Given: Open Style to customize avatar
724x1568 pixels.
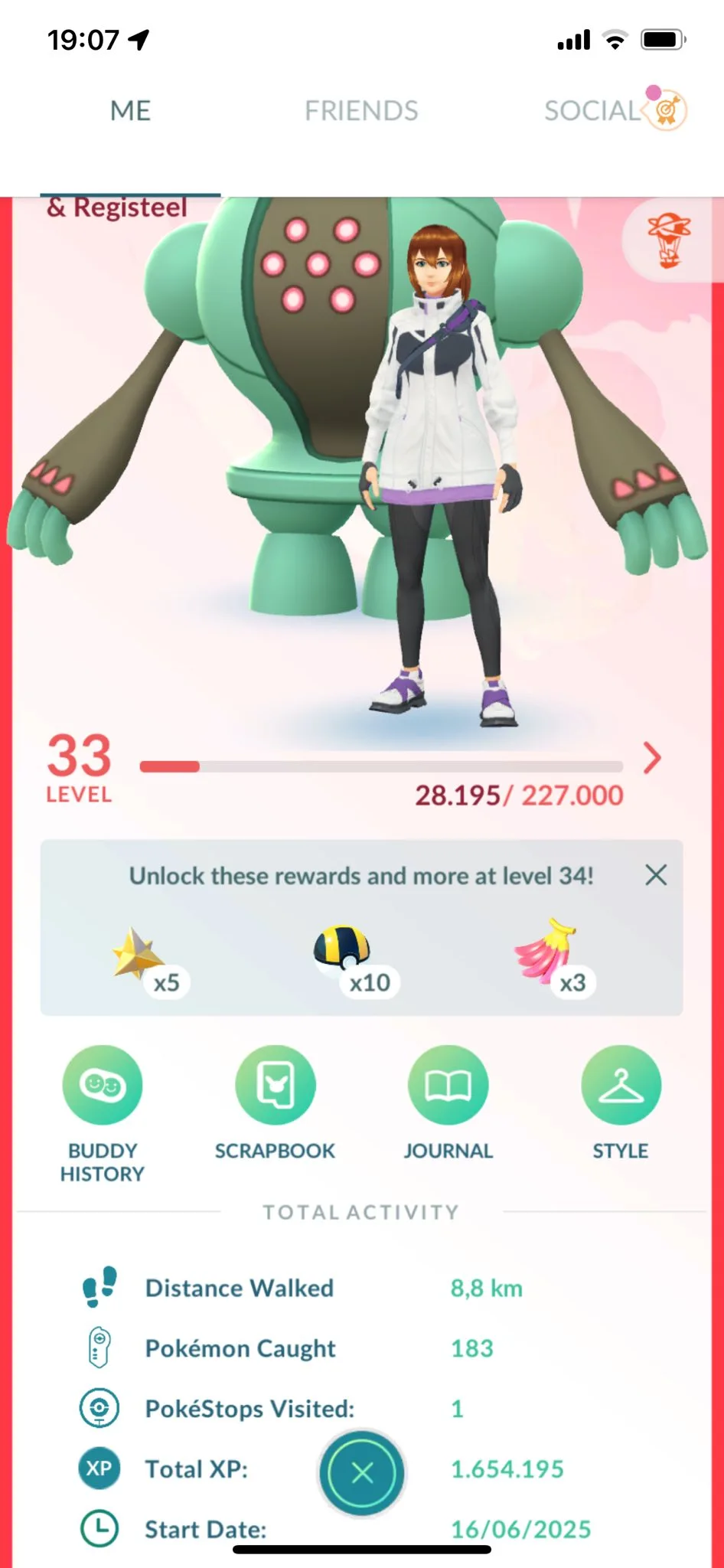Looking at the screenshot, I should [x=621, y=1086].
